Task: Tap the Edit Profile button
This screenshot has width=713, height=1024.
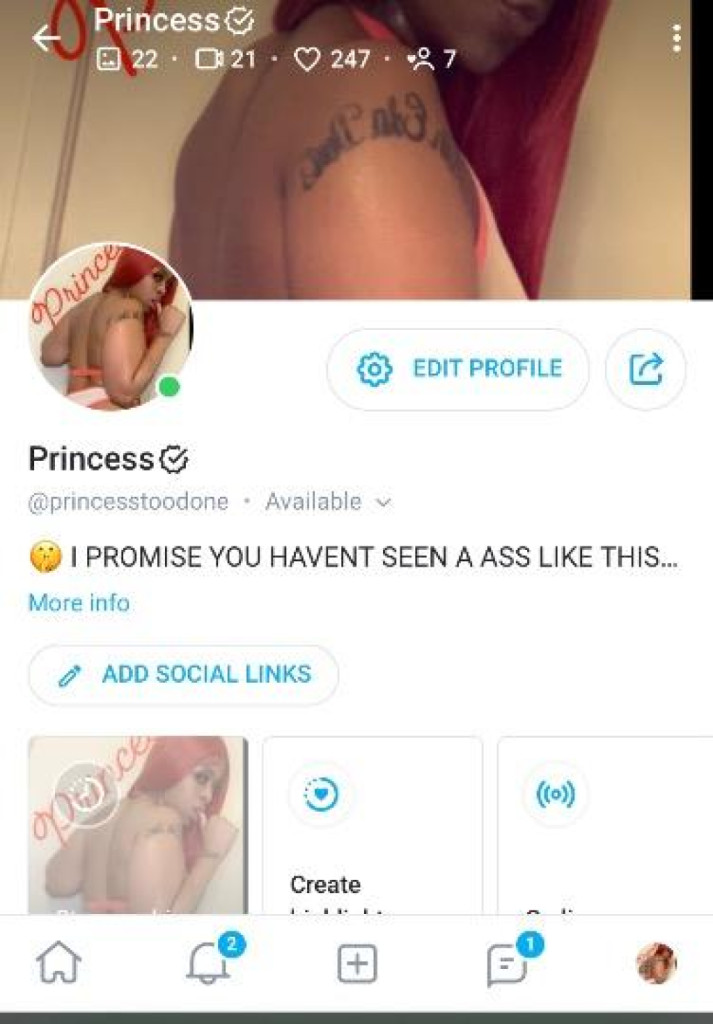Action: click(458, 369)
